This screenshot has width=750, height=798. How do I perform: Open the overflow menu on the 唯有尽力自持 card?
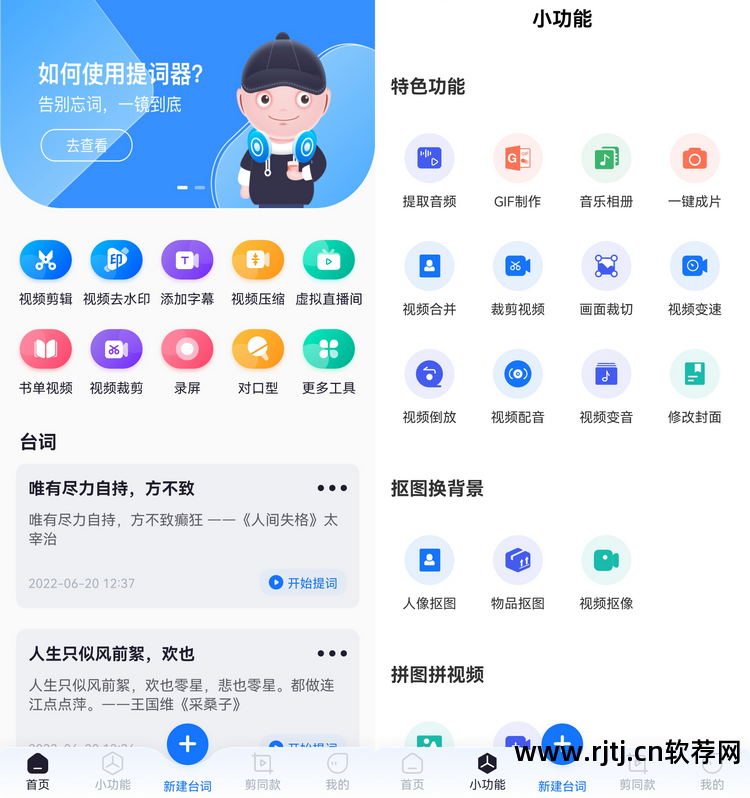(x=332, y=488)
